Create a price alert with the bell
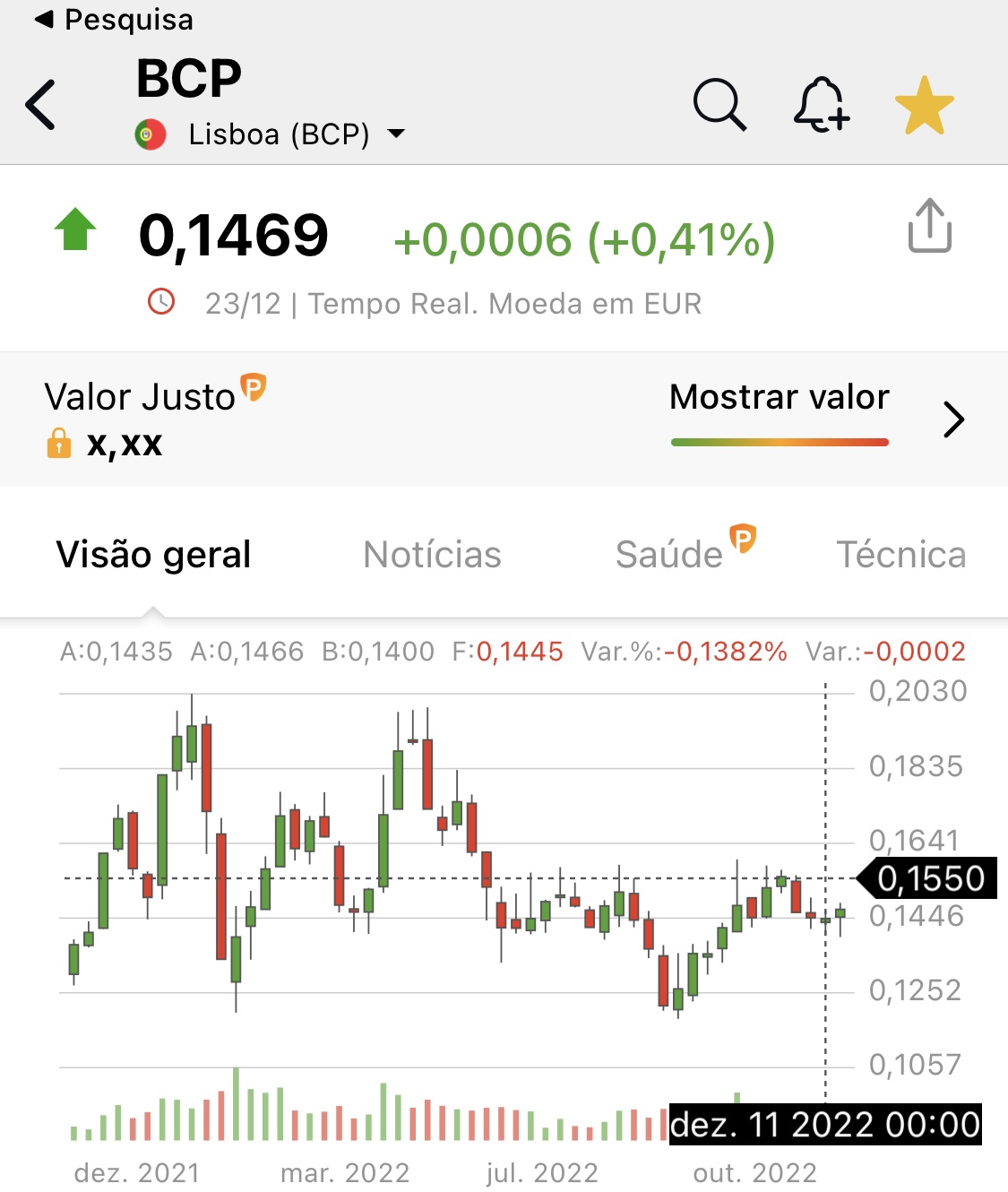 [821, 105]
